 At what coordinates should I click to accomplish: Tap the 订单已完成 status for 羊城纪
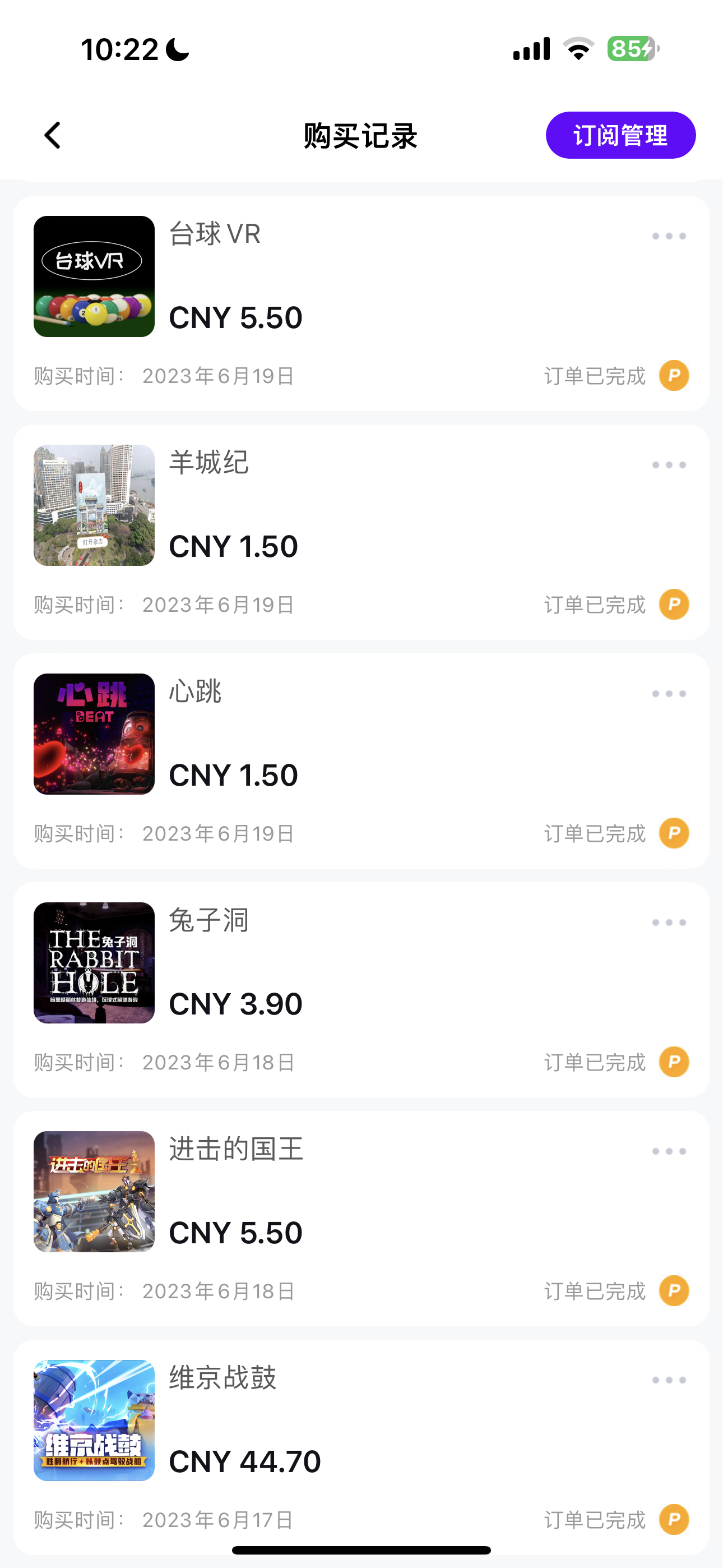pos(595,605)
